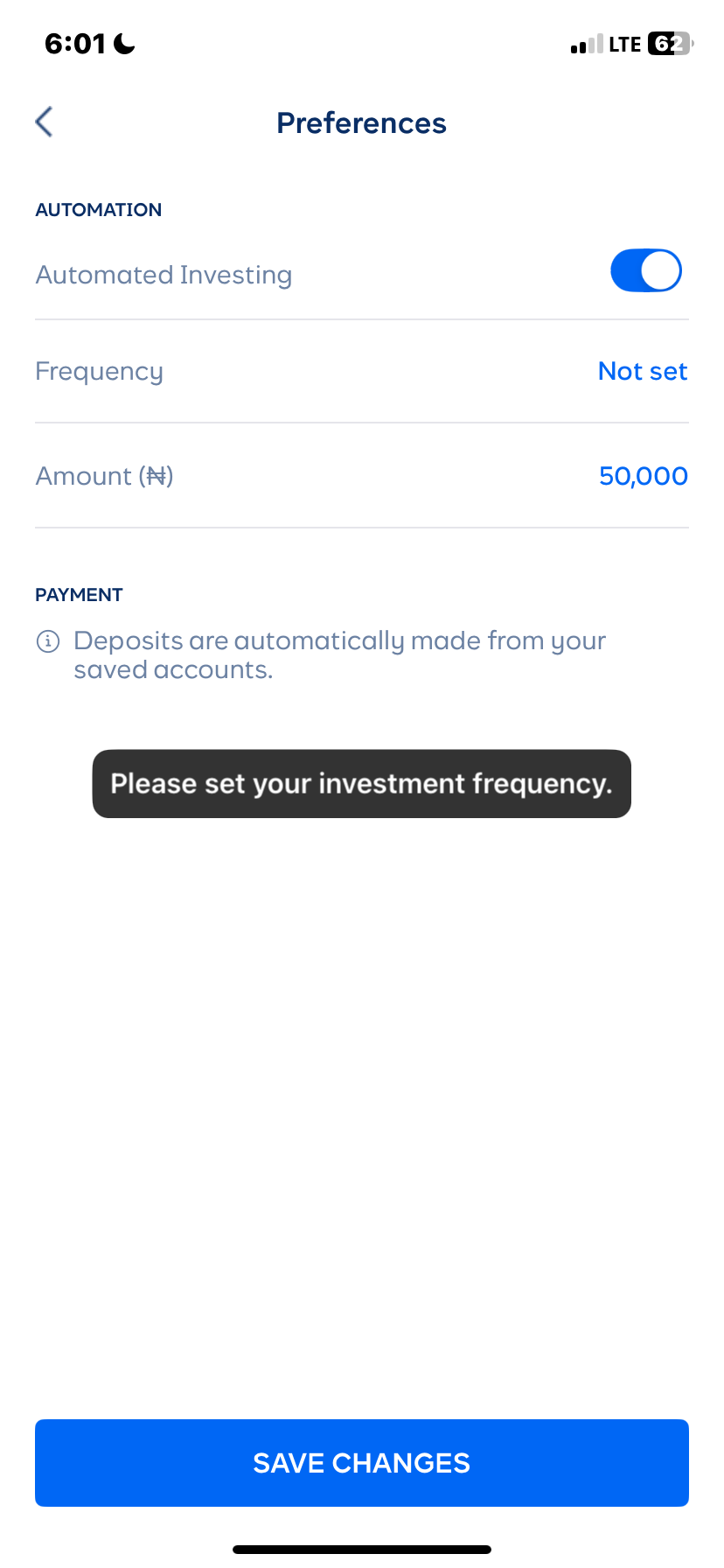Tap the back chevron icon
Image resolution: width=724 pixels, height=1568 pixels.
(x=43, y=122)
